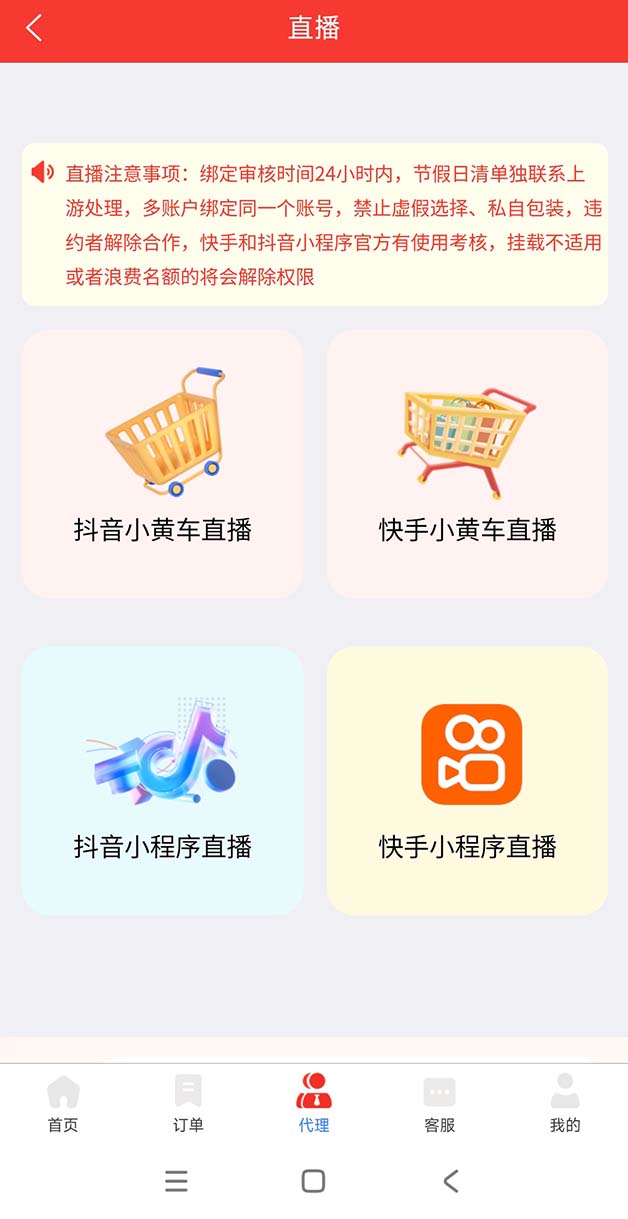Image resolution: width=628 pixels, height=1219 pixels.
Task: Switch to the 我的 tab
Action: 565,1104
